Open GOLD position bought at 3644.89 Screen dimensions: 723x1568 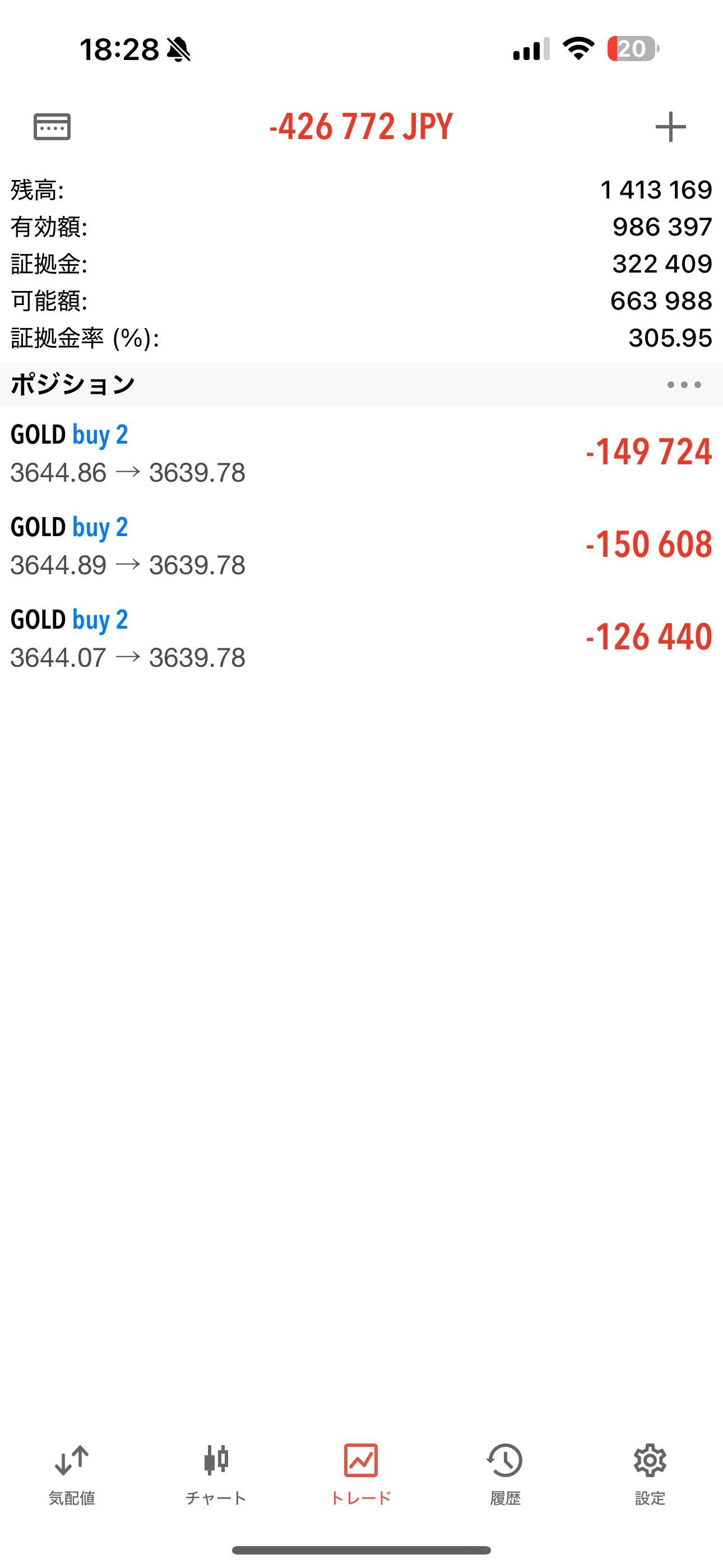(x=361, y=546)
